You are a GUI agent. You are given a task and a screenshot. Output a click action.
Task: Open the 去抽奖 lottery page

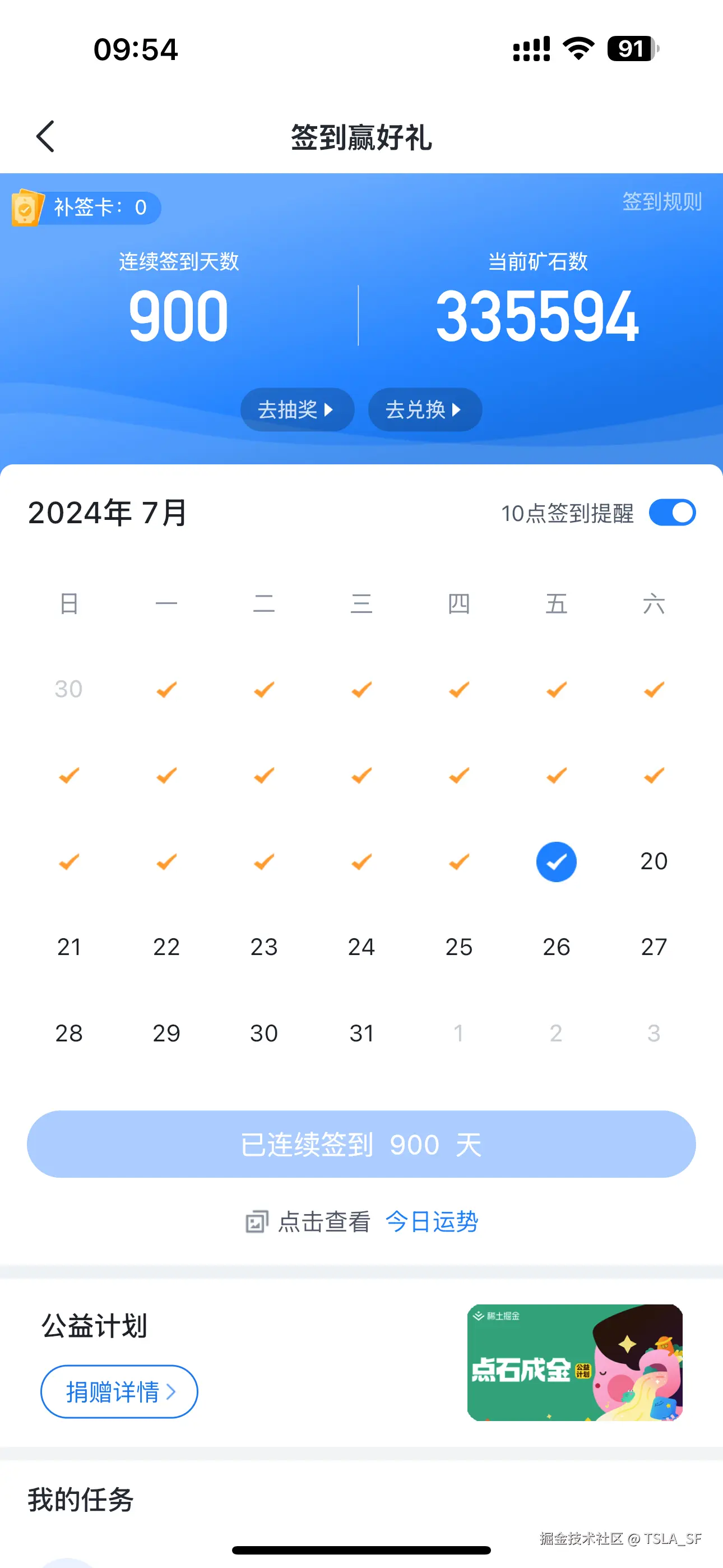click(297, 409)
